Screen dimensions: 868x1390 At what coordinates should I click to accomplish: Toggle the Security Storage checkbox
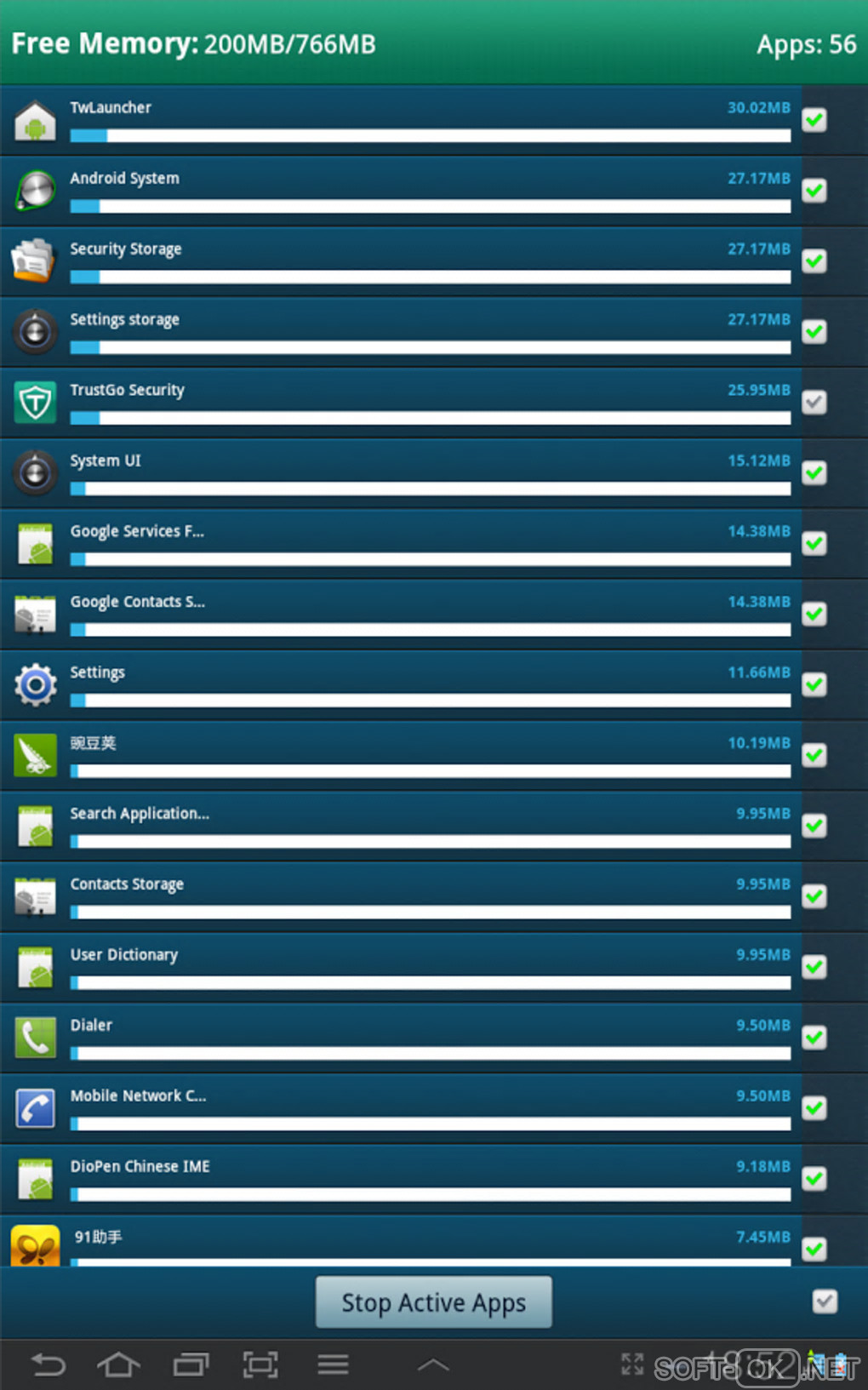pyautogui.click(x=814, y=261)
